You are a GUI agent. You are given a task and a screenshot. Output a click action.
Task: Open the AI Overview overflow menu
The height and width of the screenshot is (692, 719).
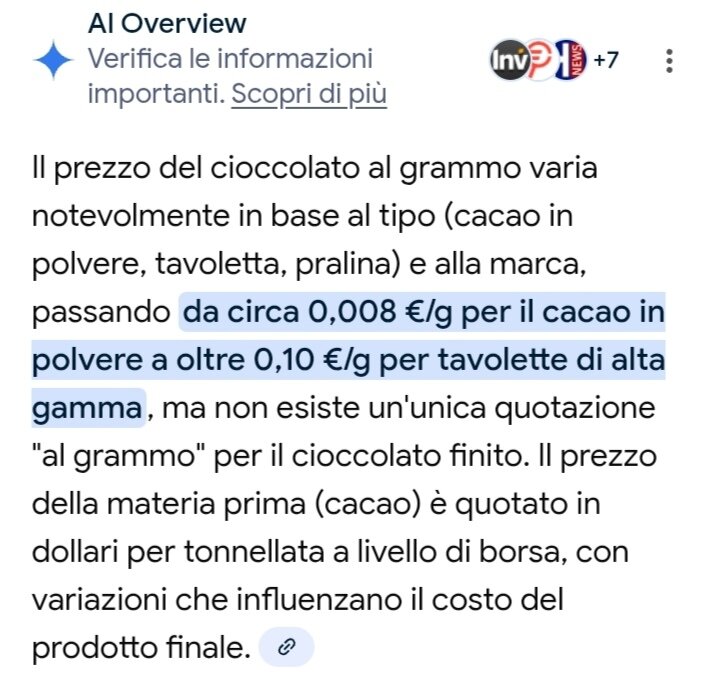click(x=669, y=61)
